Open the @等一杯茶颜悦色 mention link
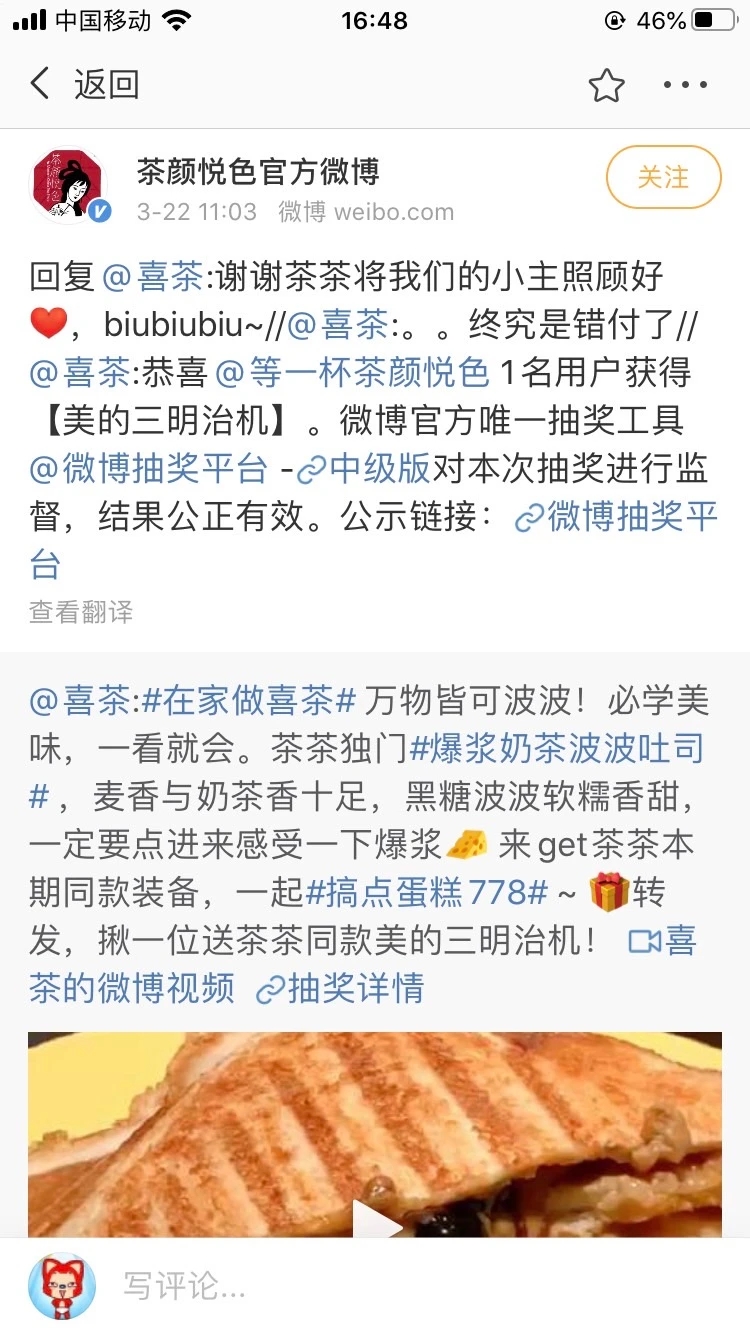This screenshot has height=1334, width=750. click(x=352, y=372)
